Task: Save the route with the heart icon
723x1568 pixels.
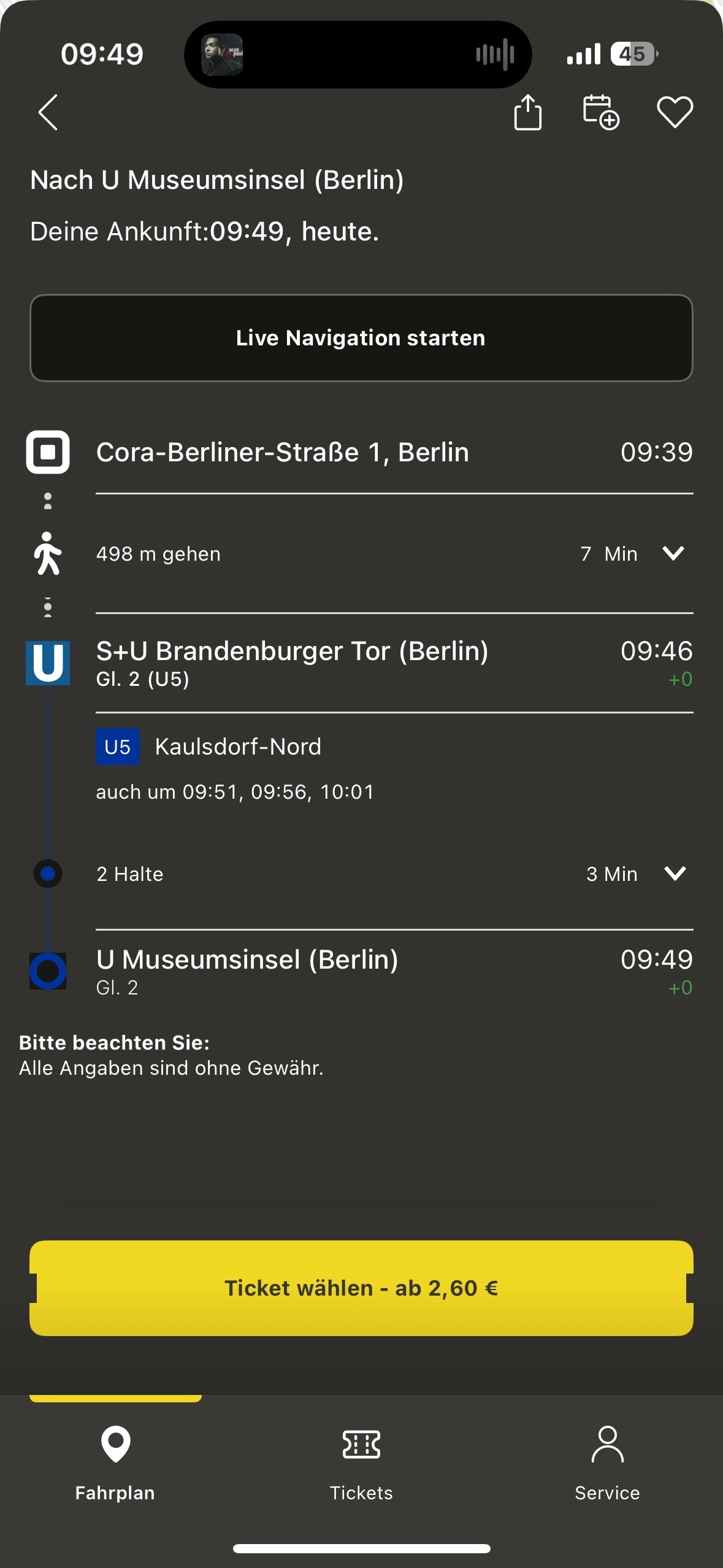Action: pyautogui.click(x=675, y=112)
